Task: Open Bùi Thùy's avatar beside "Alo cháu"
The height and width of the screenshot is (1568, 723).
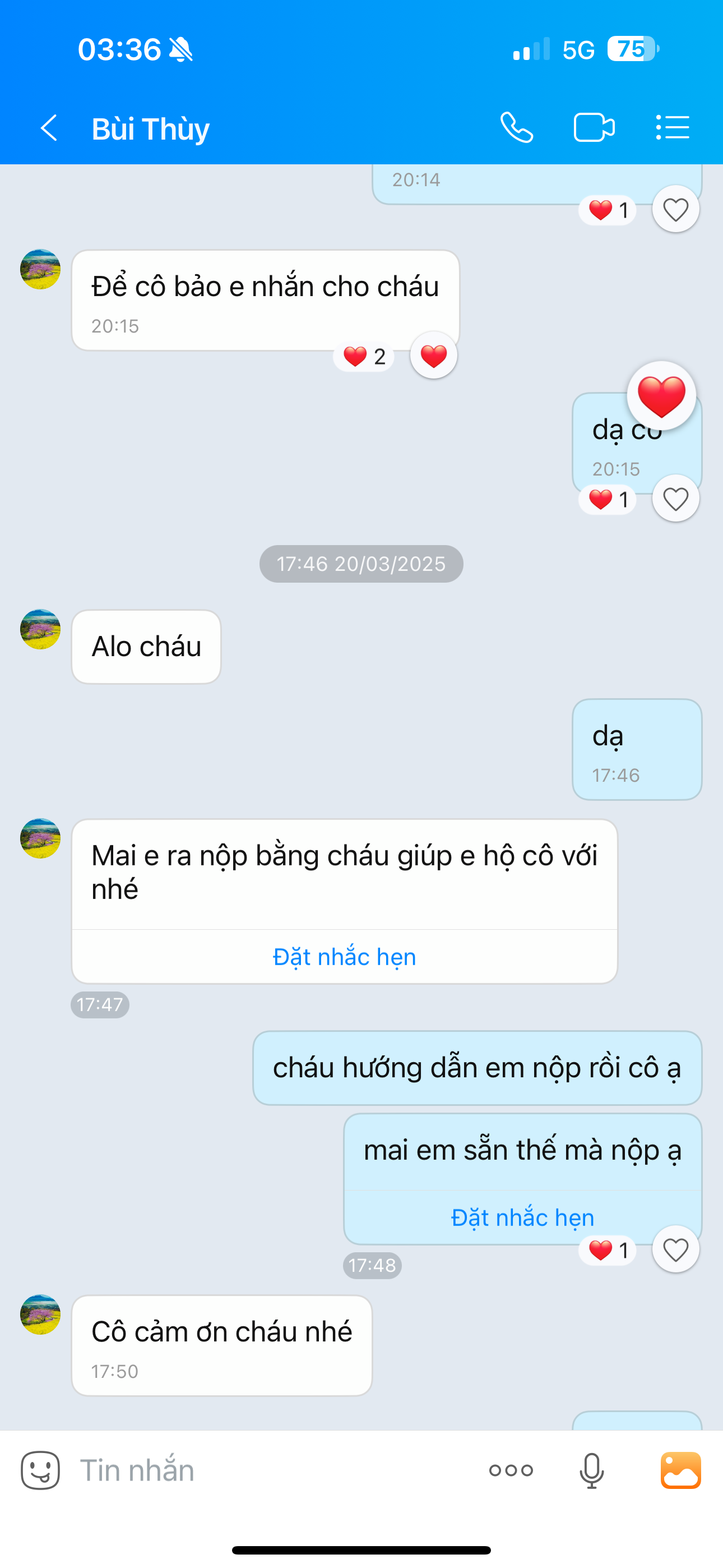Action: (x=40, y=629)
